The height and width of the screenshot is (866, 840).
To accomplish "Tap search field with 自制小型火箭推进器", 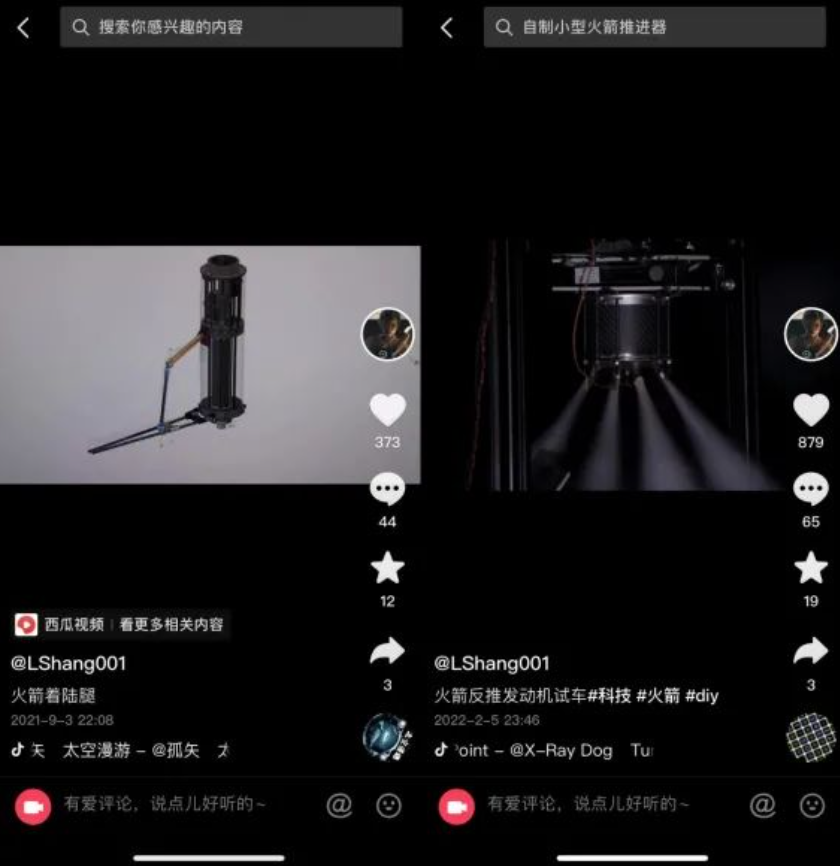I will [x=654, y=27].
